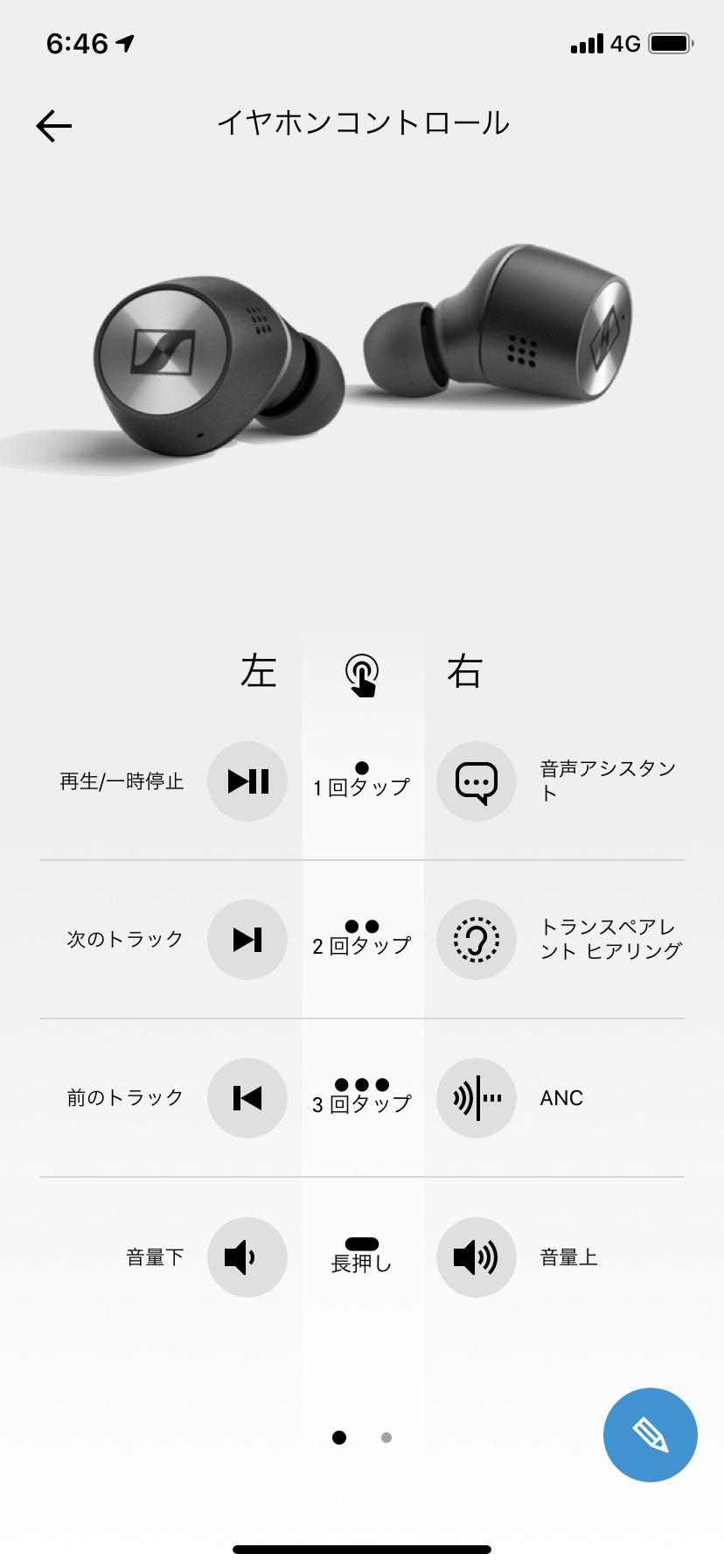Tap the volume down icon for 音量下

[247, 1257]
